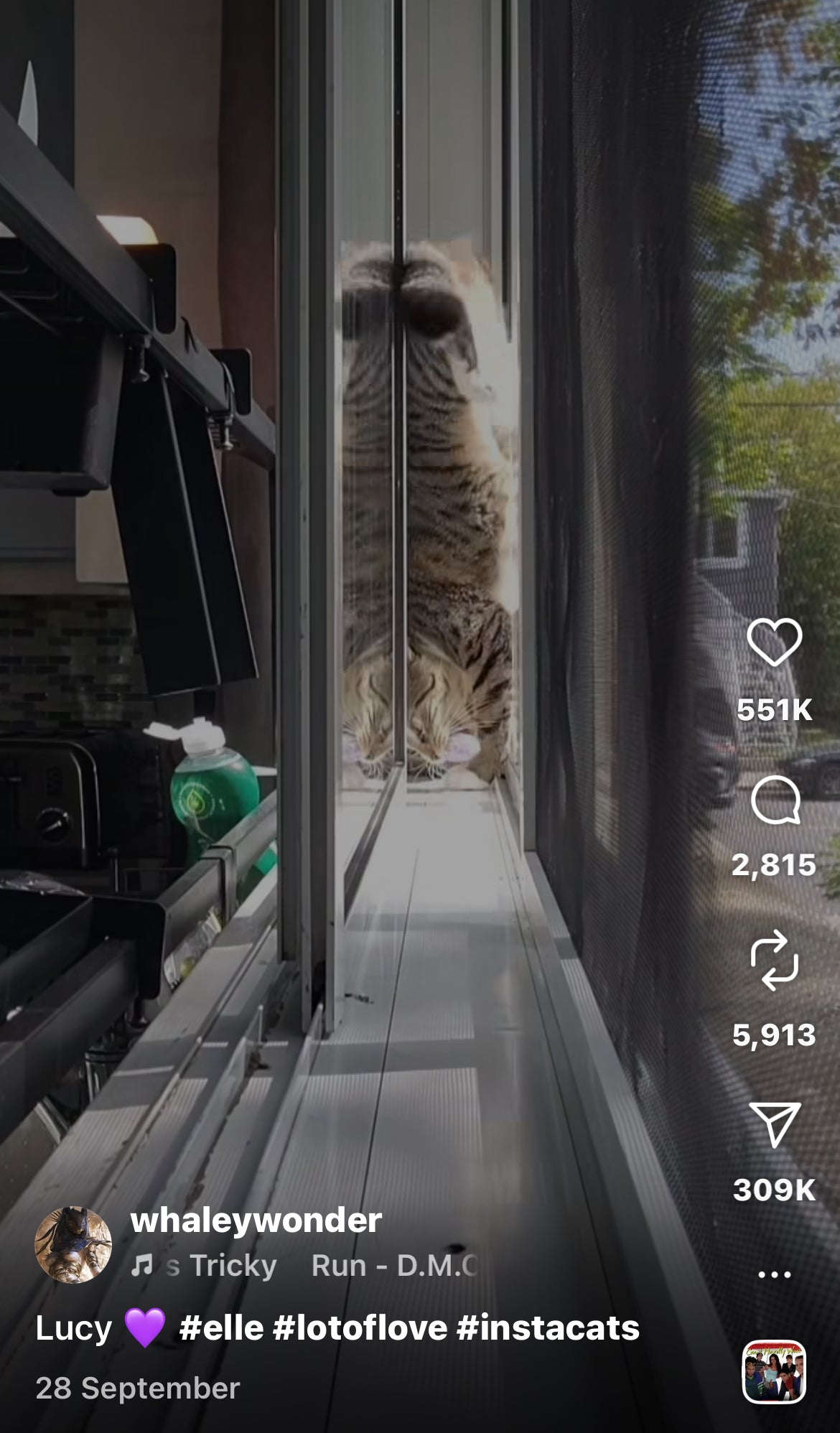Tap the whaleywonder username
Image resolution: width=840 pixels, height=1433 pixels.
coord(256,1220)
